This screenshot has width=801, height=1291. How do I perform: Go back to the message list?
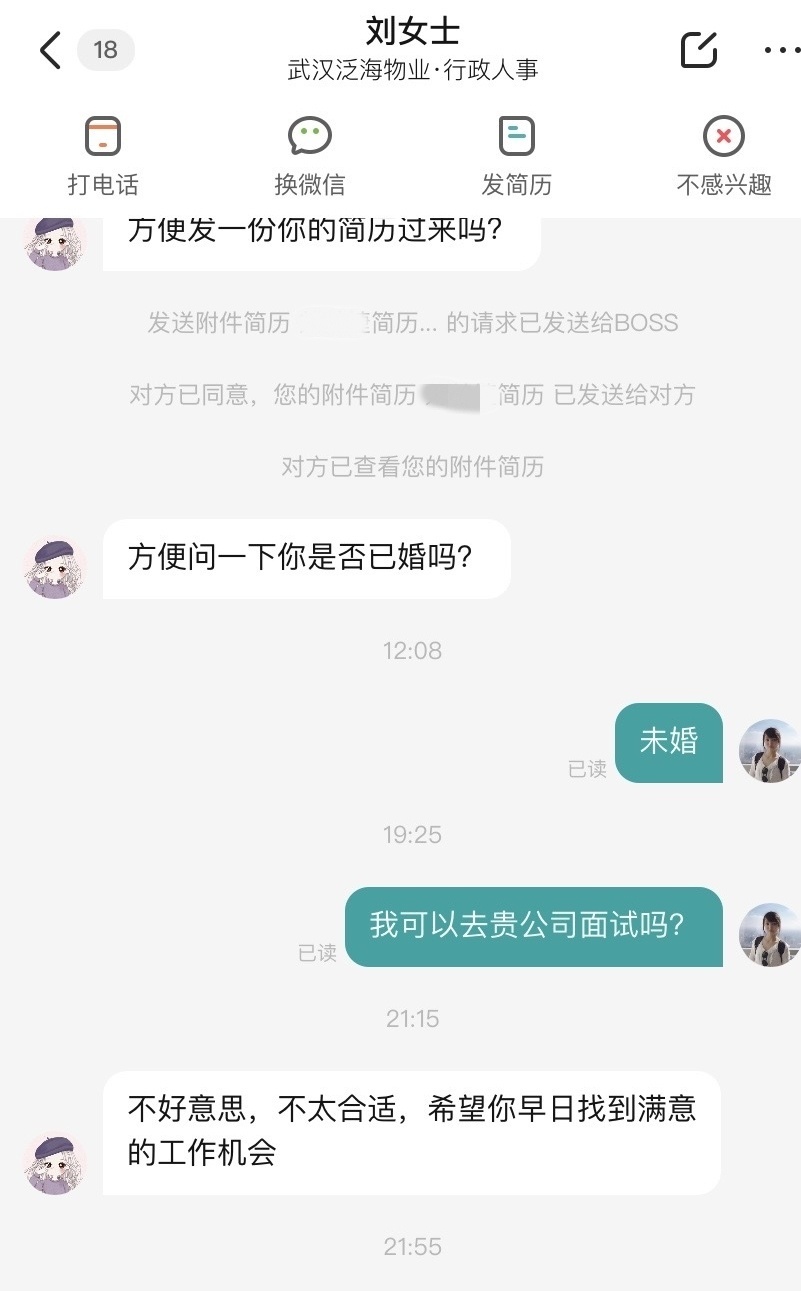pyautogui.click(x=50, y=49)
